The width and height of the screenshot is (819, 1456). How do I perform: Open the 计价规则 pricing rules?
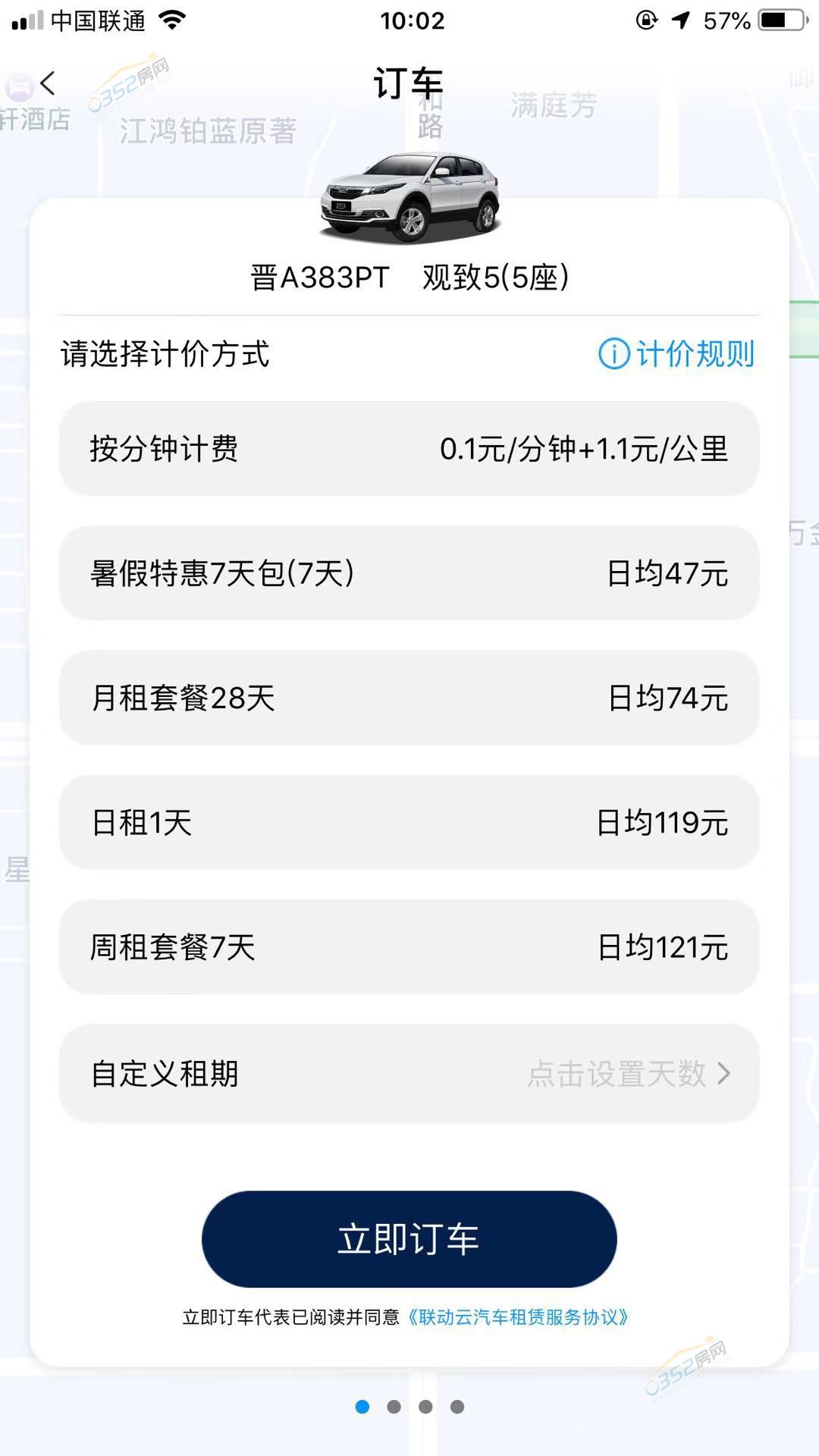[x=676, y=354]
